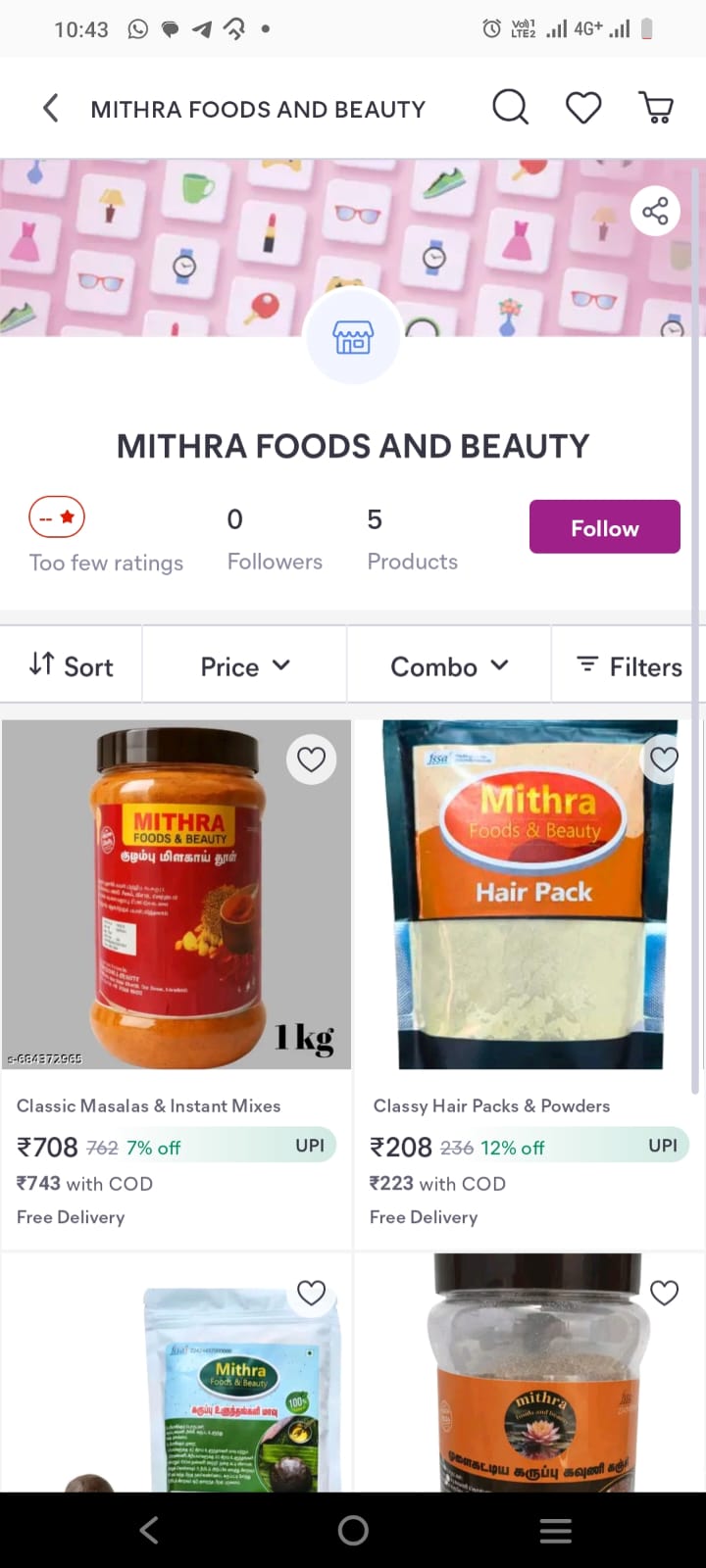
Task: Wishlist the orange-label jar product
Action: [664, 1294]
